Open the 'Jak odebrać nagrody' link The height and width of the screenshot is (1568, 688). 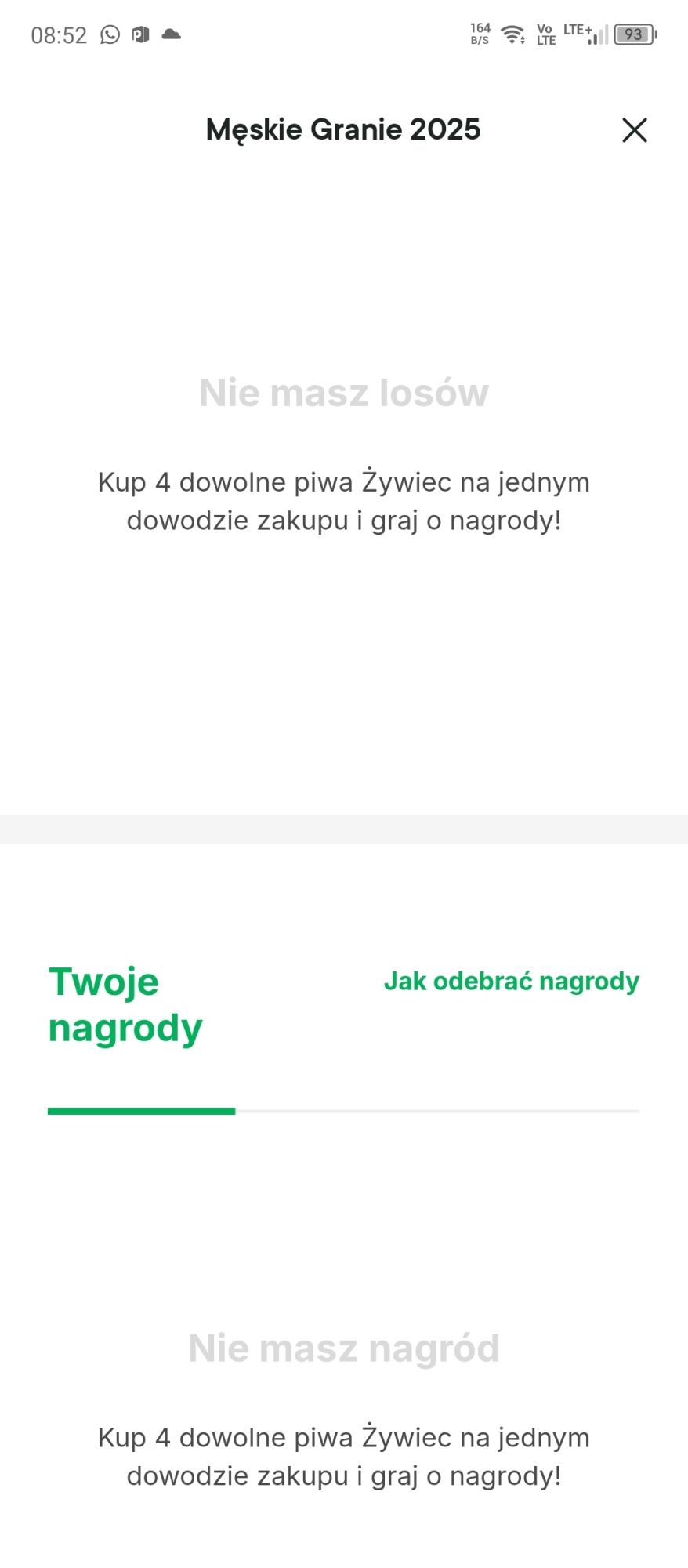(511, 982)
